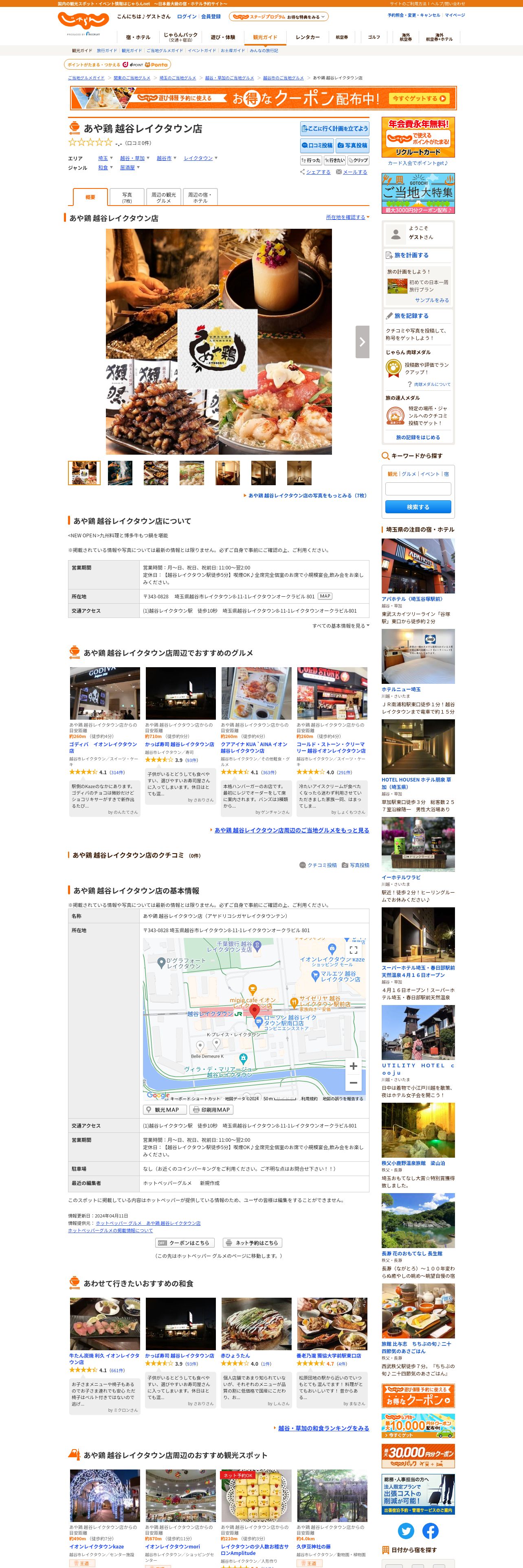Image resolution: width=523 pixels, height=1568 pixels.
Task: Tap the ログイン link
Action: [x=186, y=16]
